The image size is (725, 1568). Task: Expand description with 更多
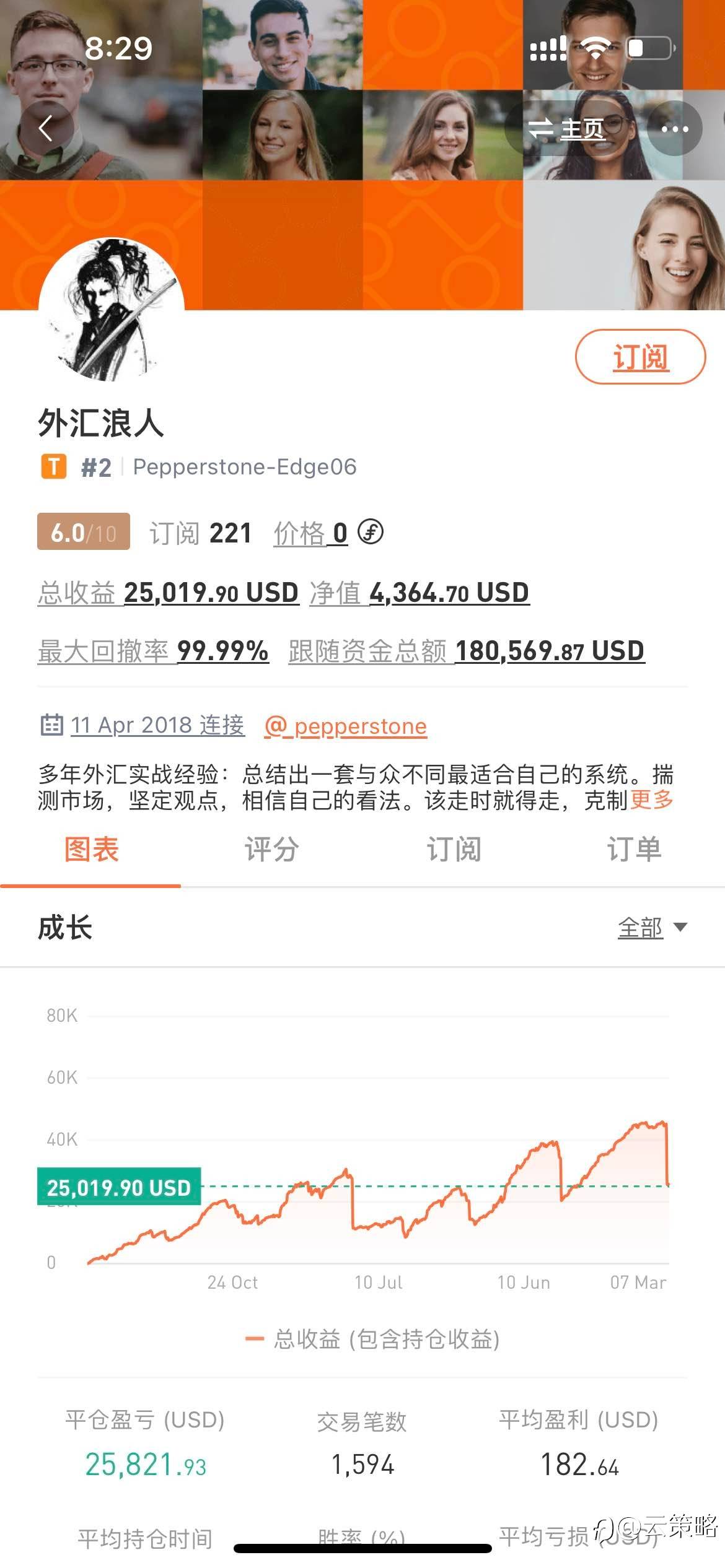tap(652, 800)
